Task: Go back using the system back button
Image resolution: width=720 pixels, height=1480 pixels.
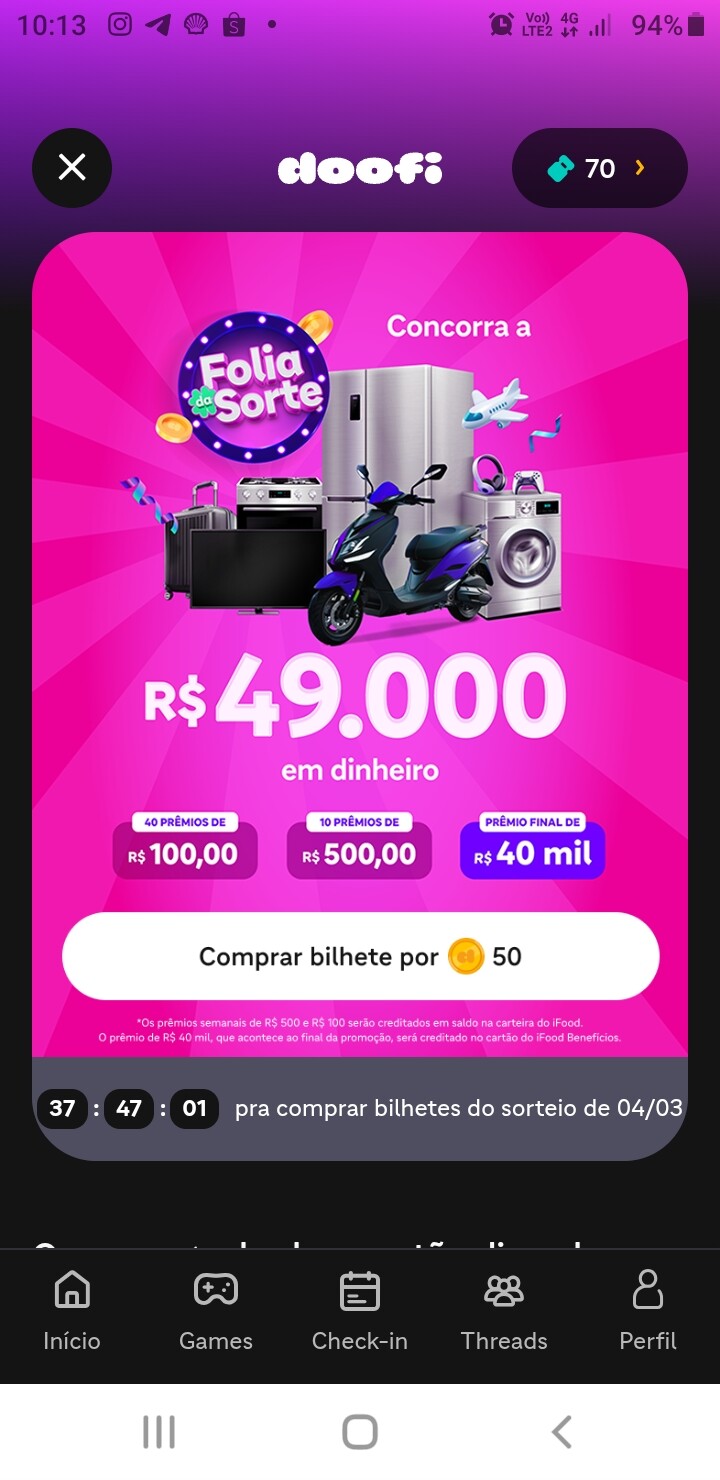Action: tap(562, 1432)
